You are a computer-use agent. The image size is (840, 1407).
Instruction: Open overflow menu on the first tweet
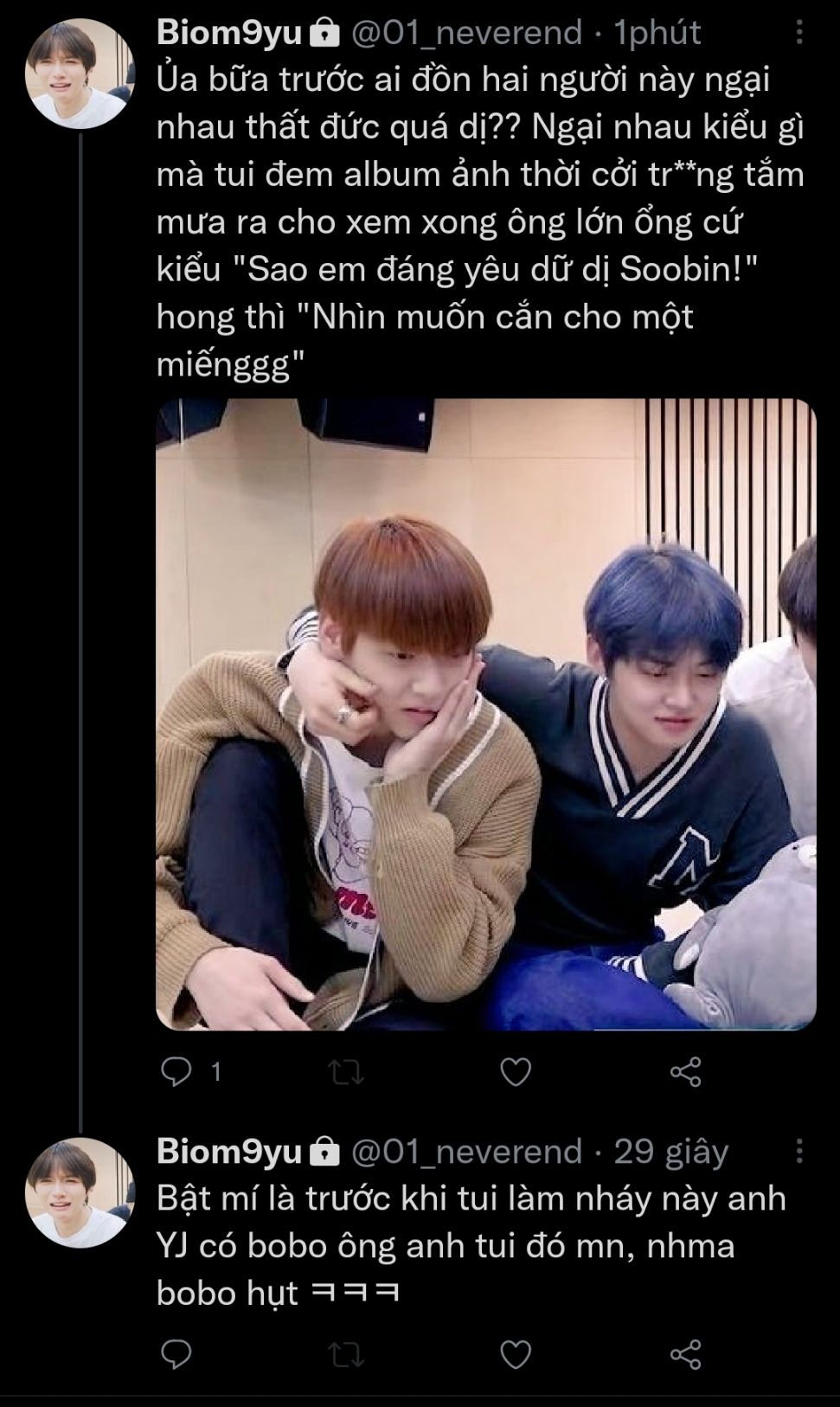click(x=799, y=33)
